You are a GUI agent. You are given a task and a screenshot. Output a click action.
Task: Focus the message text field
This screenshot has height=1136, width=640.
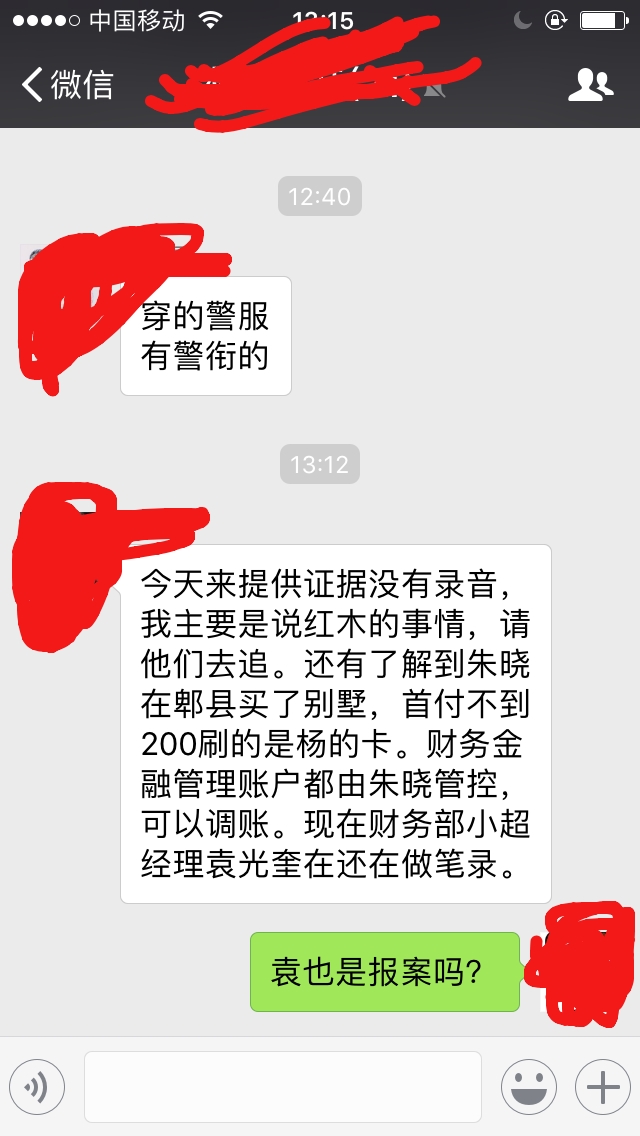(282, 1086)
